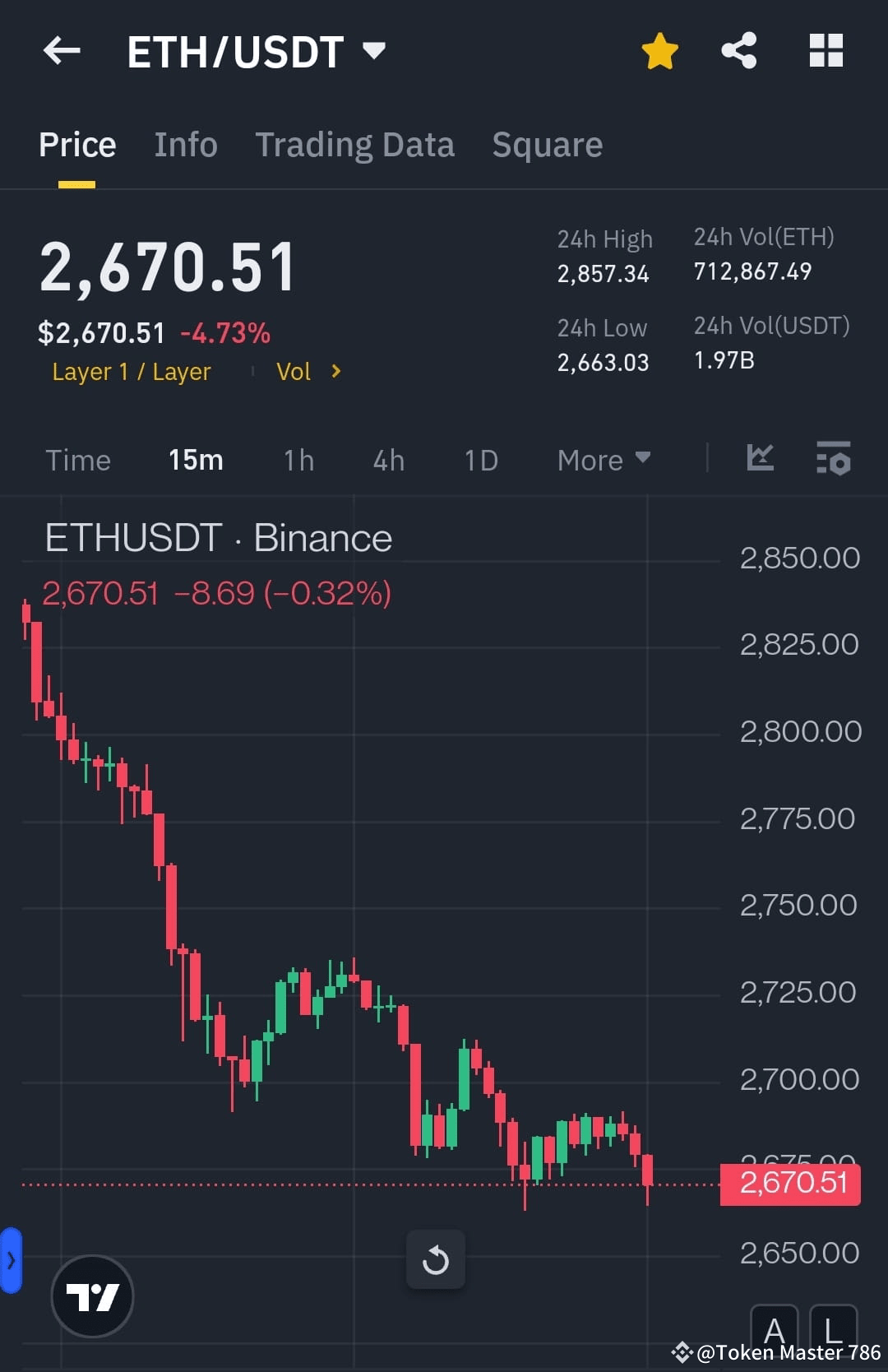Open the Vol details arrow
Image resolution: width=888 pixels, height=1372 pixels.
[x=335, y=371]
